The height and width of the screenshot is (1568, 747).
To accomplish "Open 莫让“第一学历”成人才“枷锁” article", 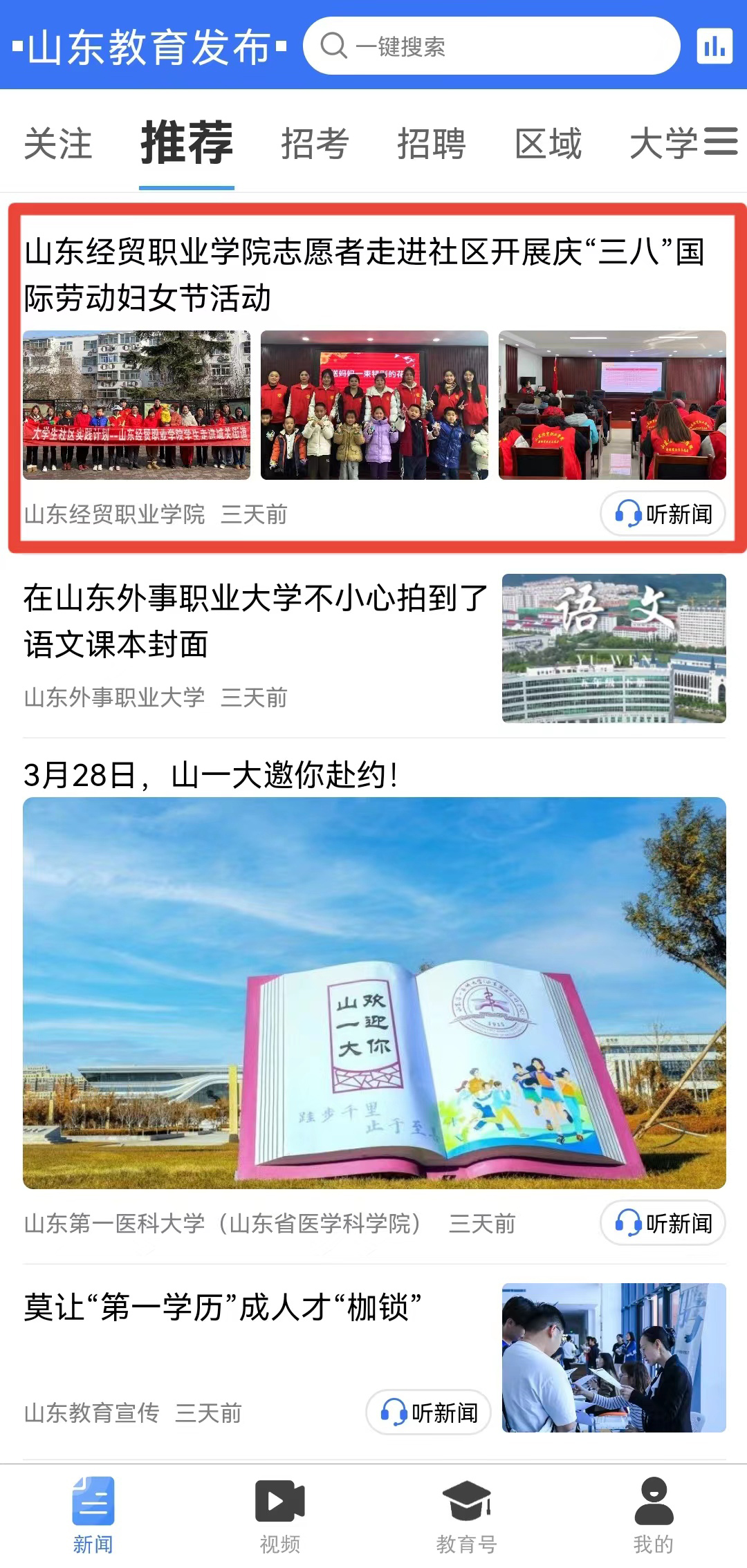I will [x=223, y=1308].
